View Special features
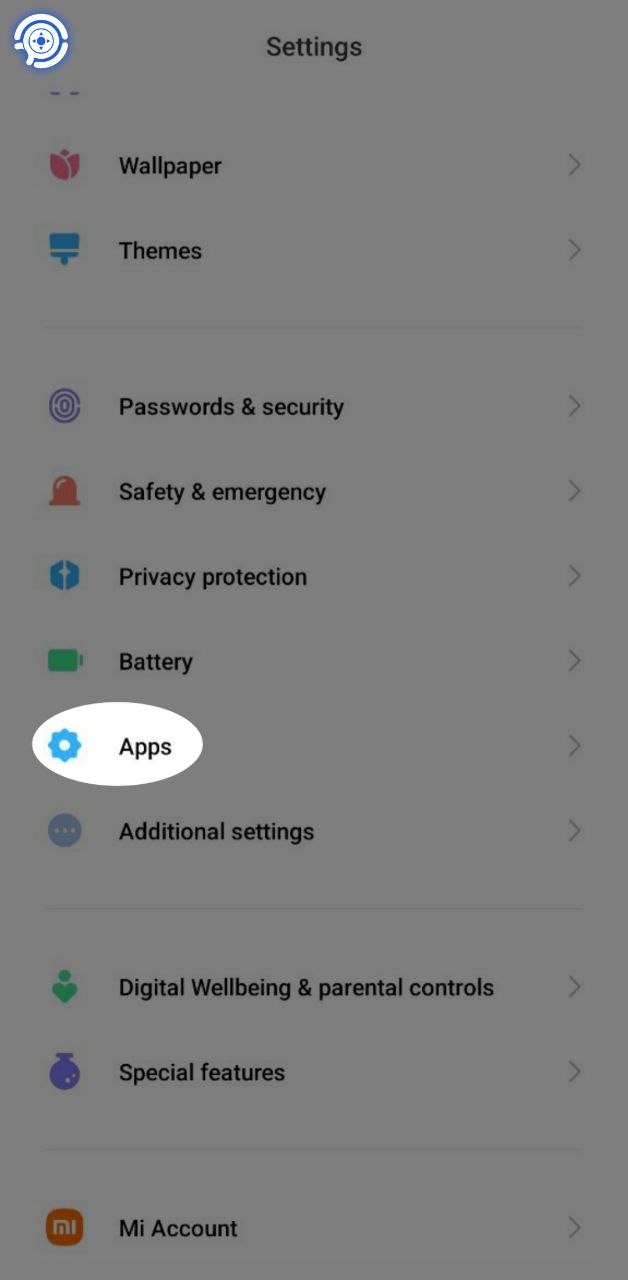The height and width of the screenshot is (1280, 628). click(201, 1073)
